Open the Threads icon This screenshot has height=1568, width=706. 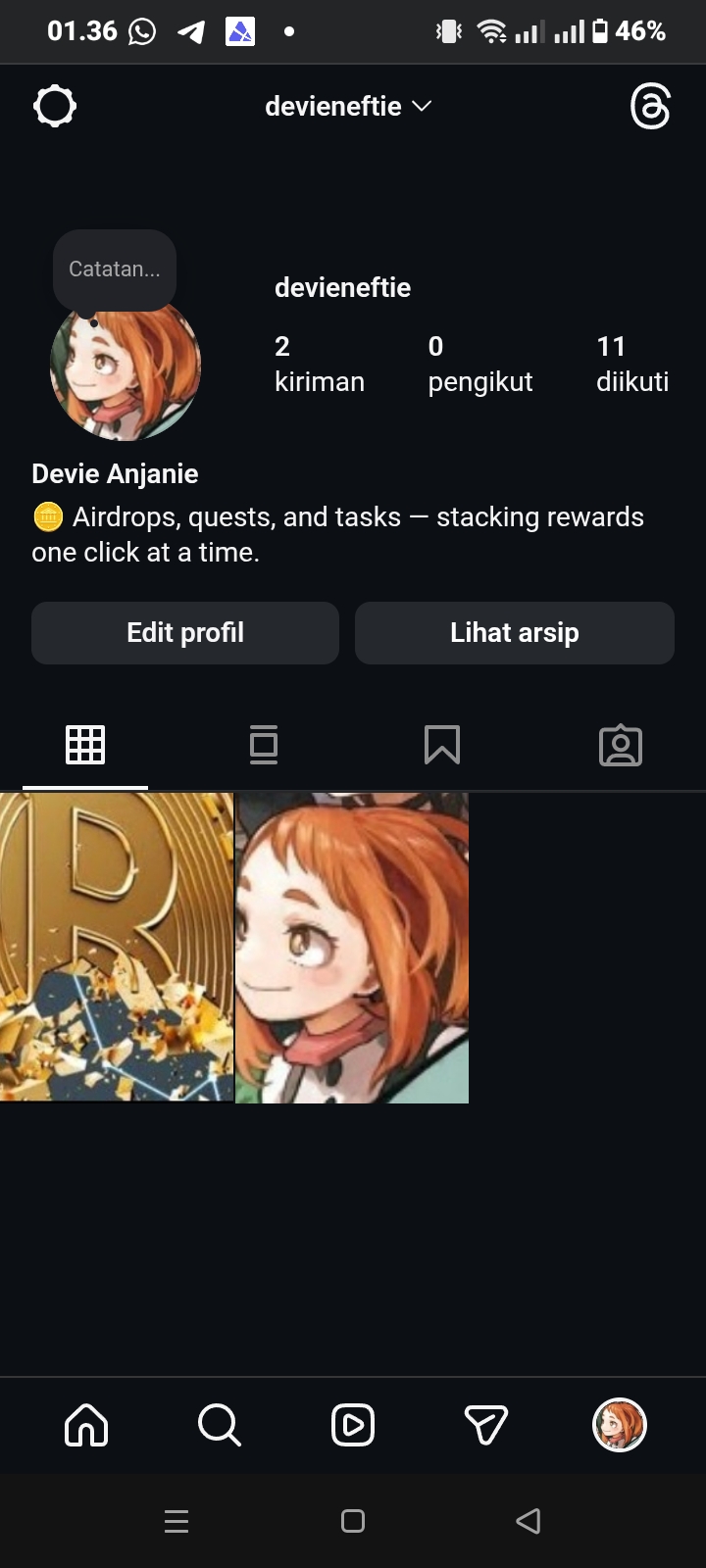pyautogui.click(x=650, y=106)
